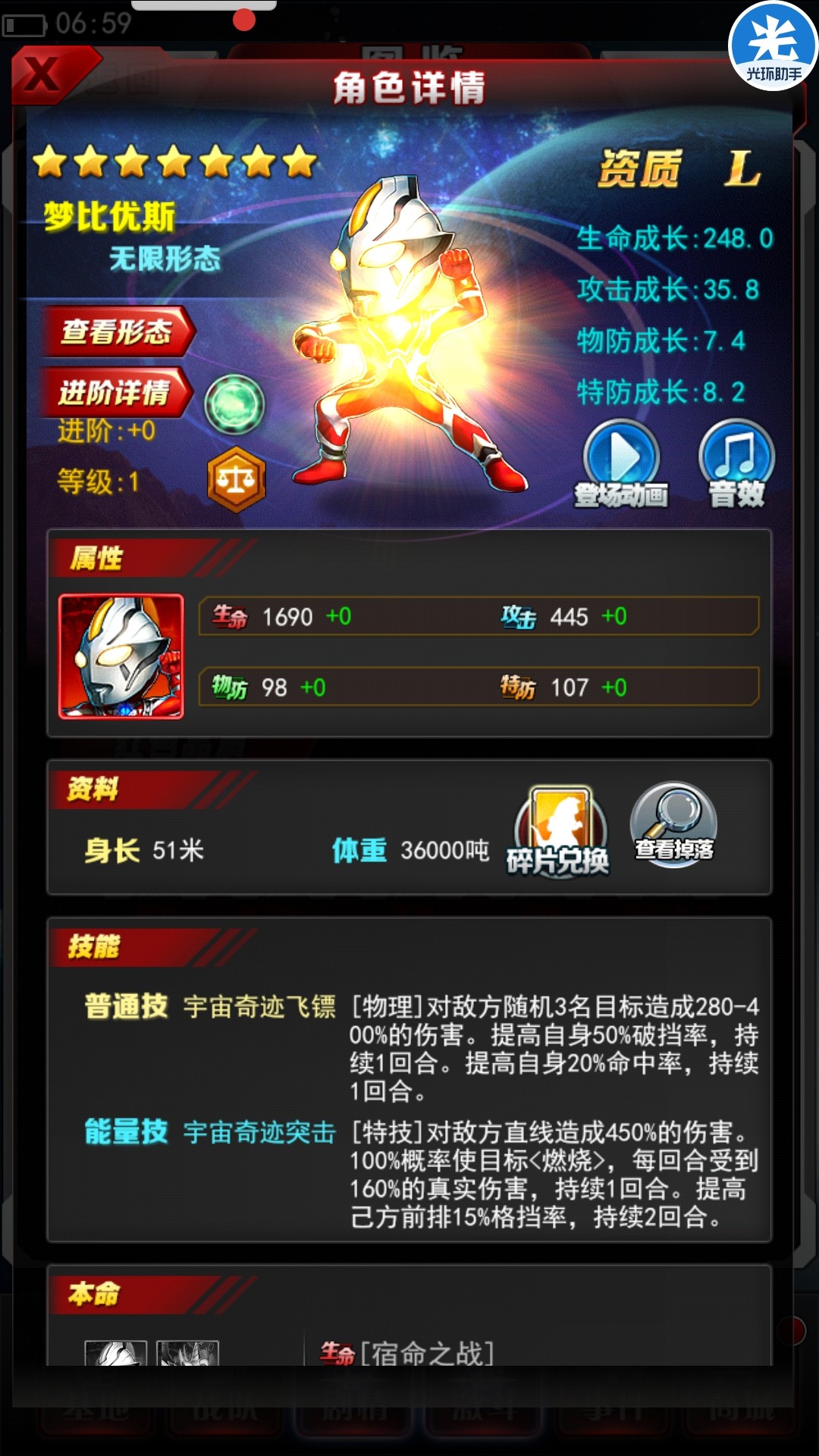This screenshot has width=819, height=1456.
Task: Open 进阶详情 advancement details
Action: click(x=115, y=392)
